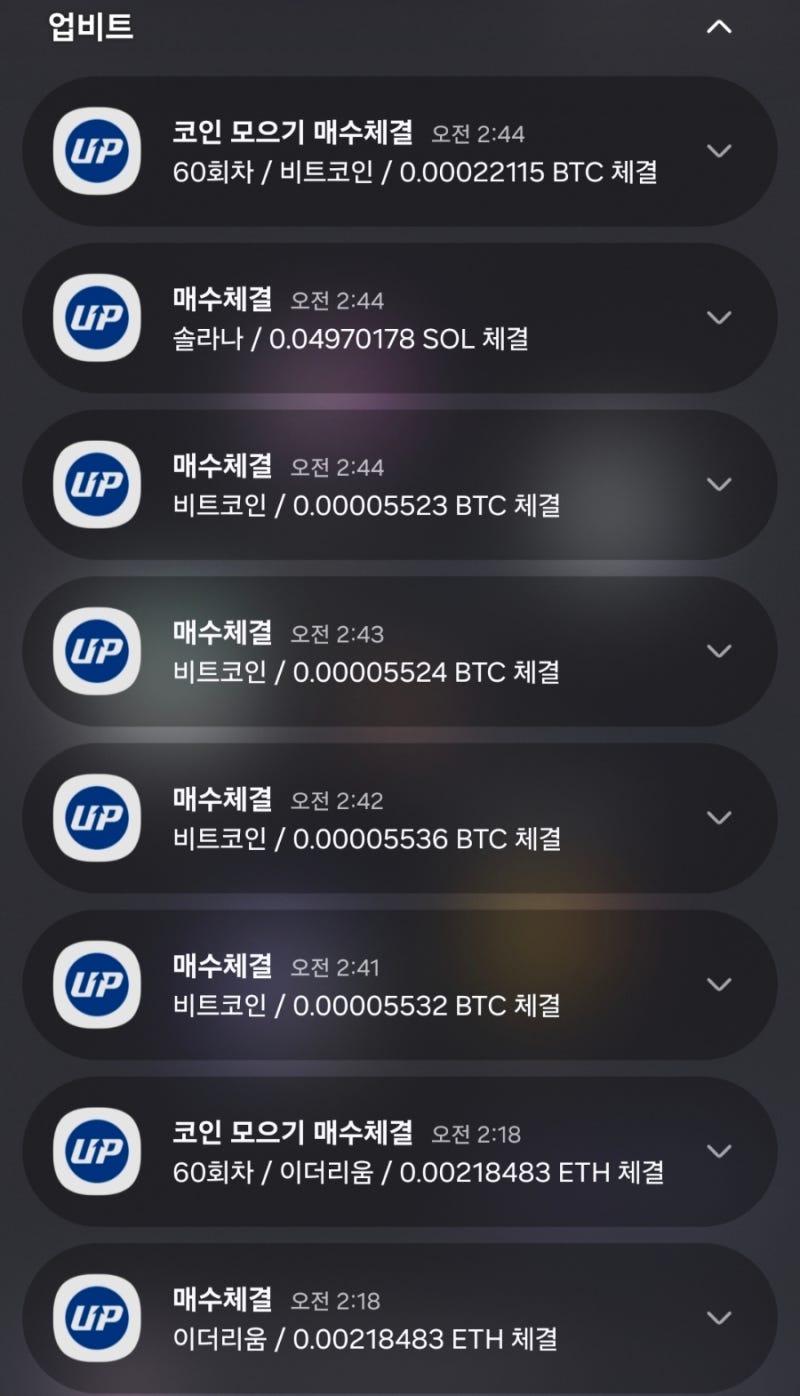Image resolution: width=800 pixels, height=1396 pixels.
Task: Expand the 60회차 이더리움 코인 모으기 notification
Action: tap(719, 1151)
